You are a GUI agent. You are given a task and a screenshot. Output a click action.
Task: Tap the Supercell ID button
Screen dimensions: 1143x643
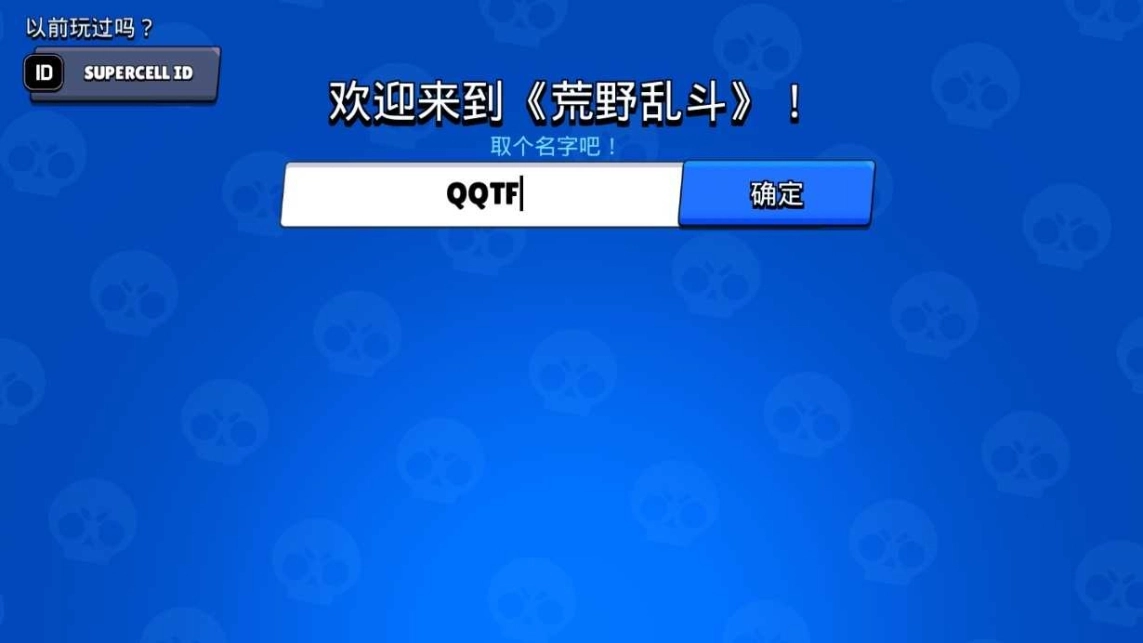[x=121, y=73]
